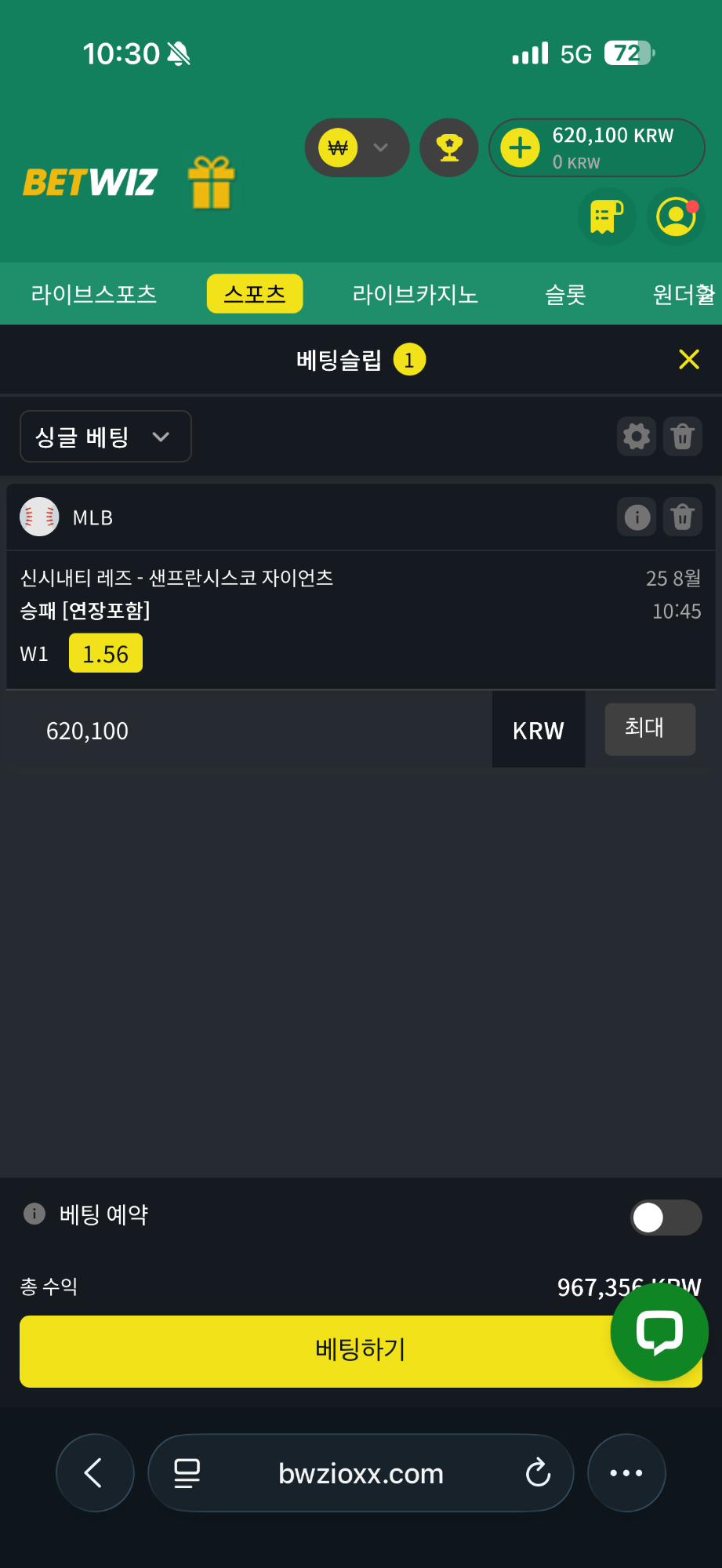Open the trophy rewards icon

449,147
